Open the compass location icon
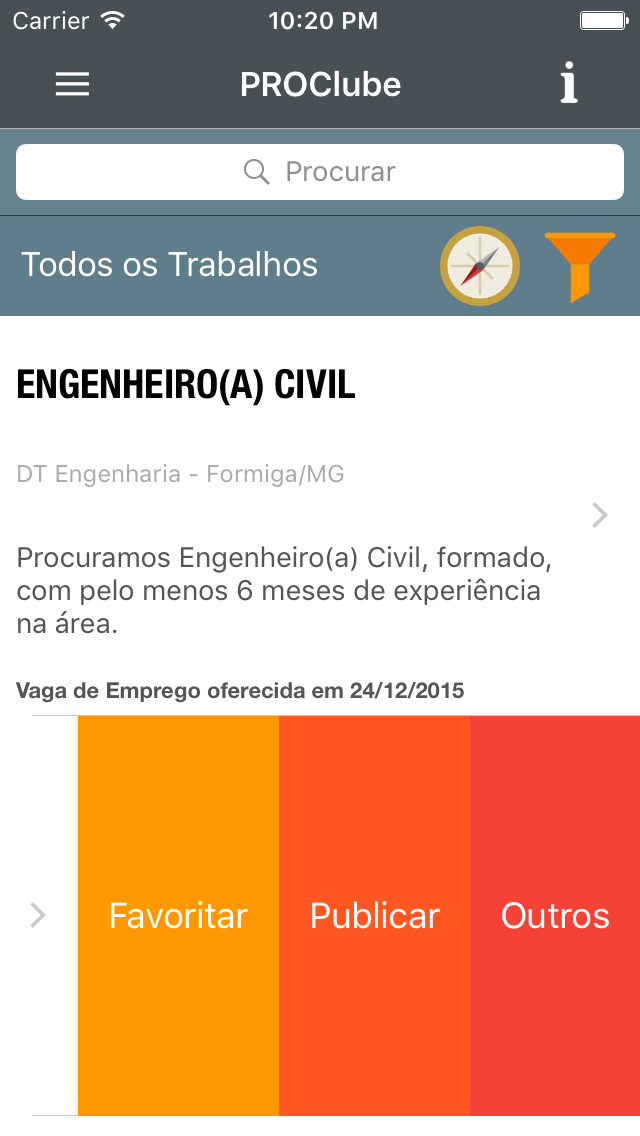 click(x=480, y=266)
